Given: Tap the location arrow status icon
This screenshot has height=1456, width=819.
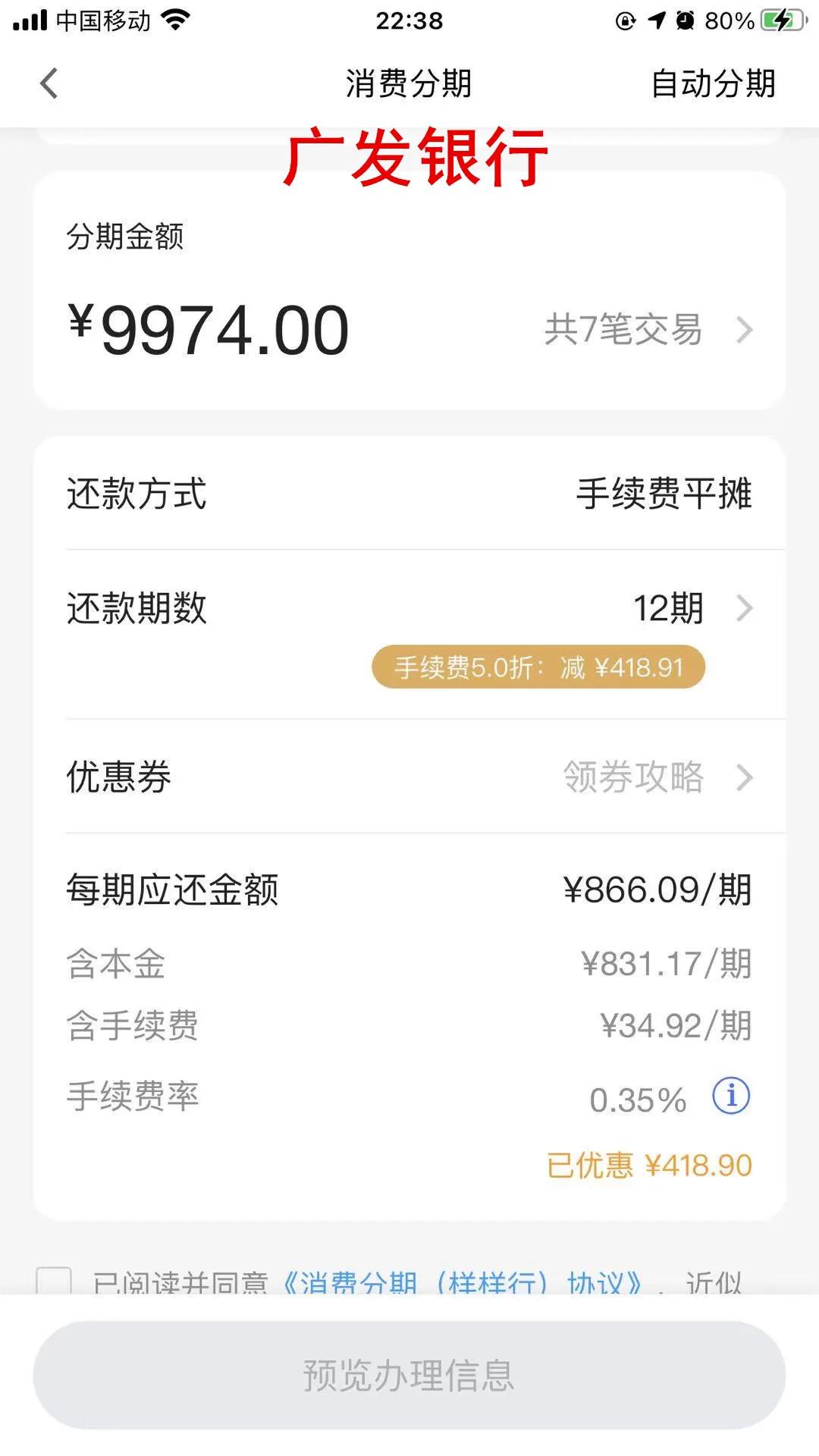Looking at the screenshot, I should (655, 20).
